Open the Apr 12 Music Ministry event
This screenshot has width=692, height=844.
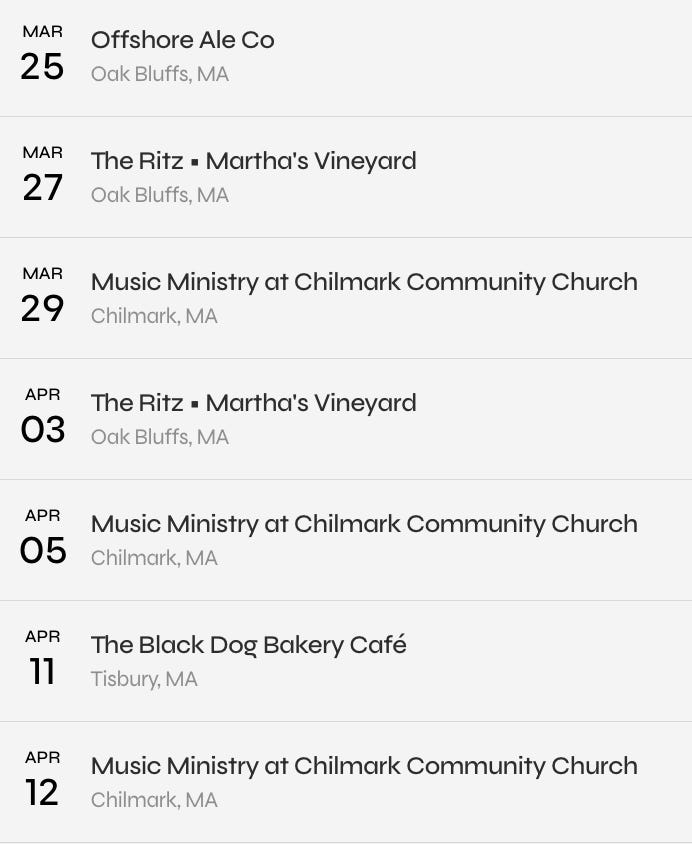[364, 766]
